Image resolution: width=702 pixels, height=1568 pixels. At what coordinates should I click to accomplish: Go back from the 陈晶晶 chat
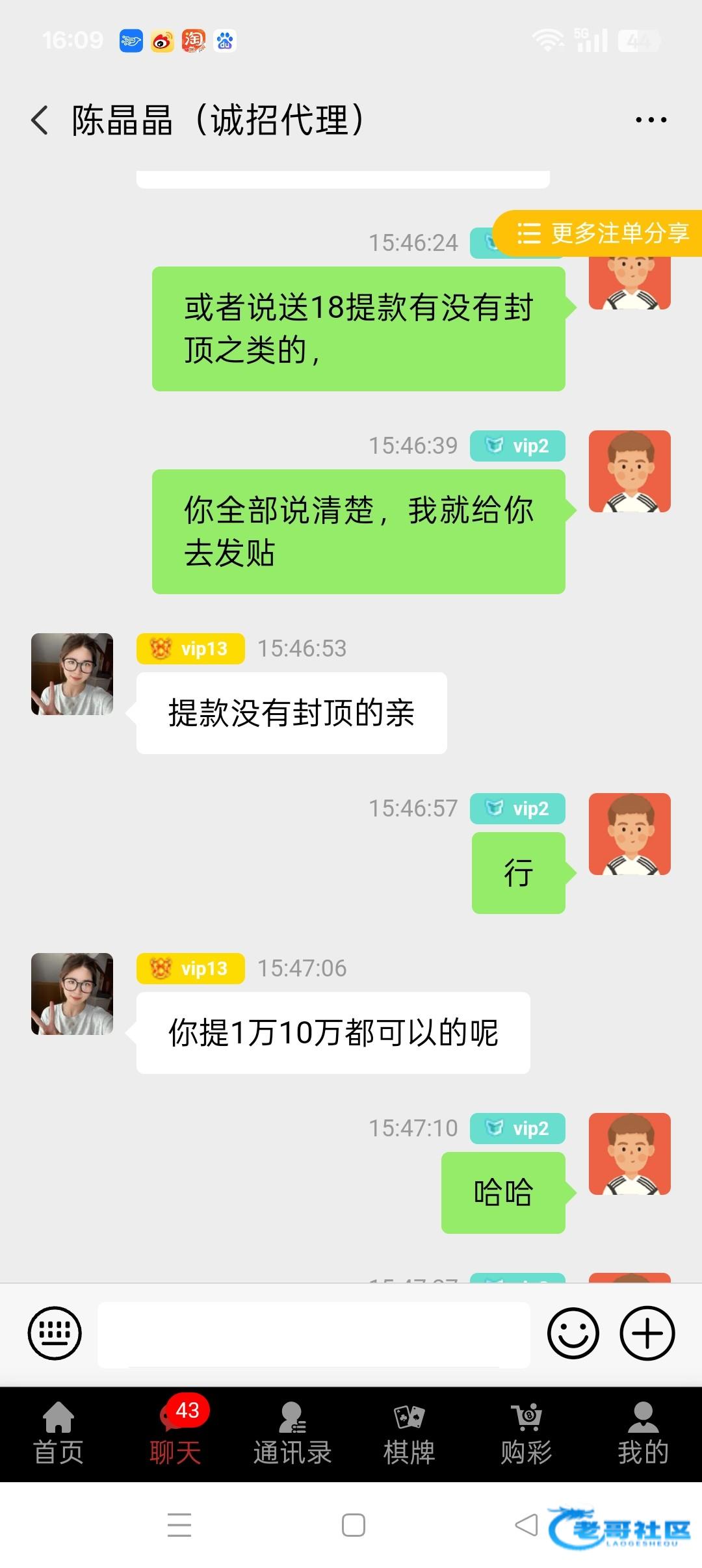pyautogui.click(x=40, y=121)
